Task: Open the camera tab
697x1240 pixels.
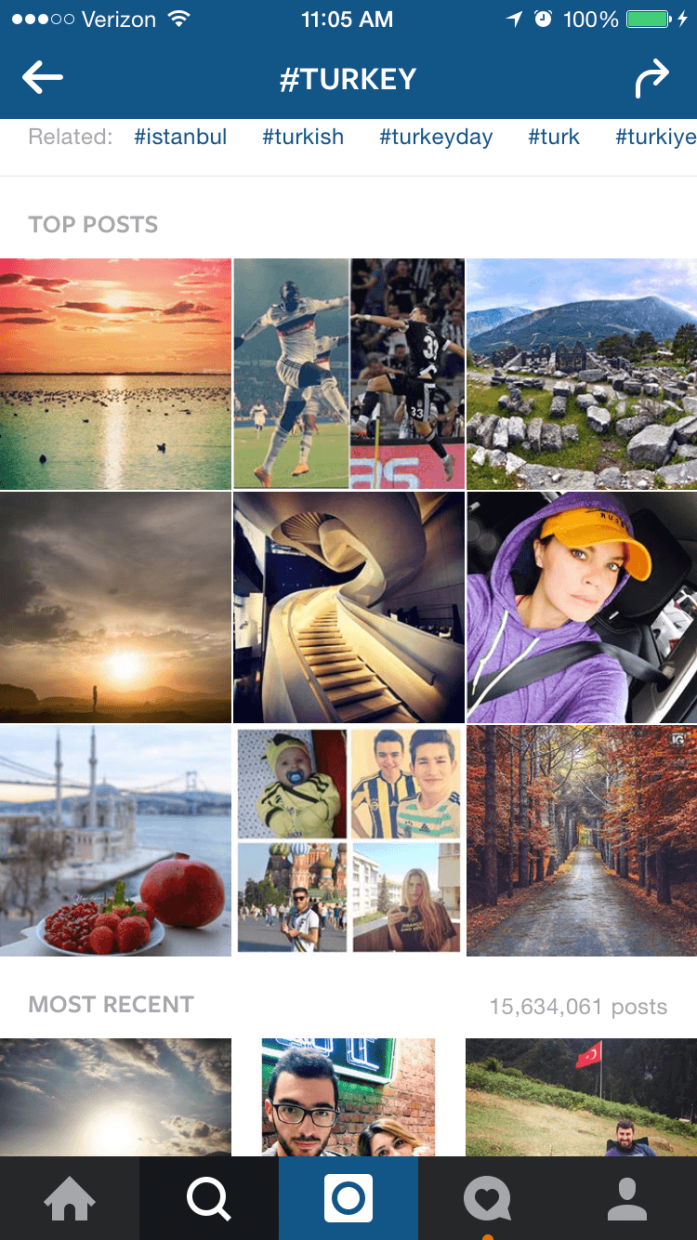Action: [x=348, y=1198]
